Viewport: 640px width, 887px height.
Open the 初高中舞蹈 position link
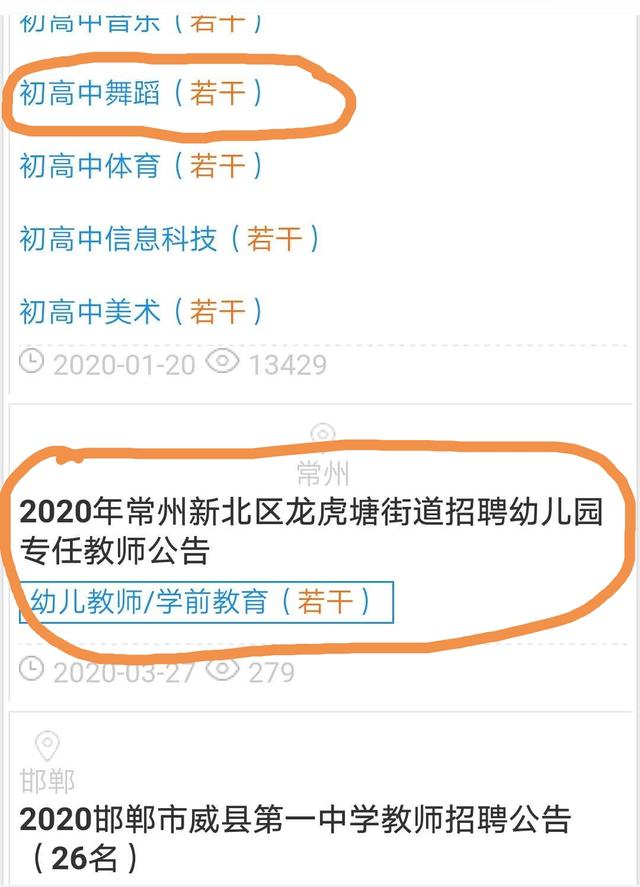point(141,93)
